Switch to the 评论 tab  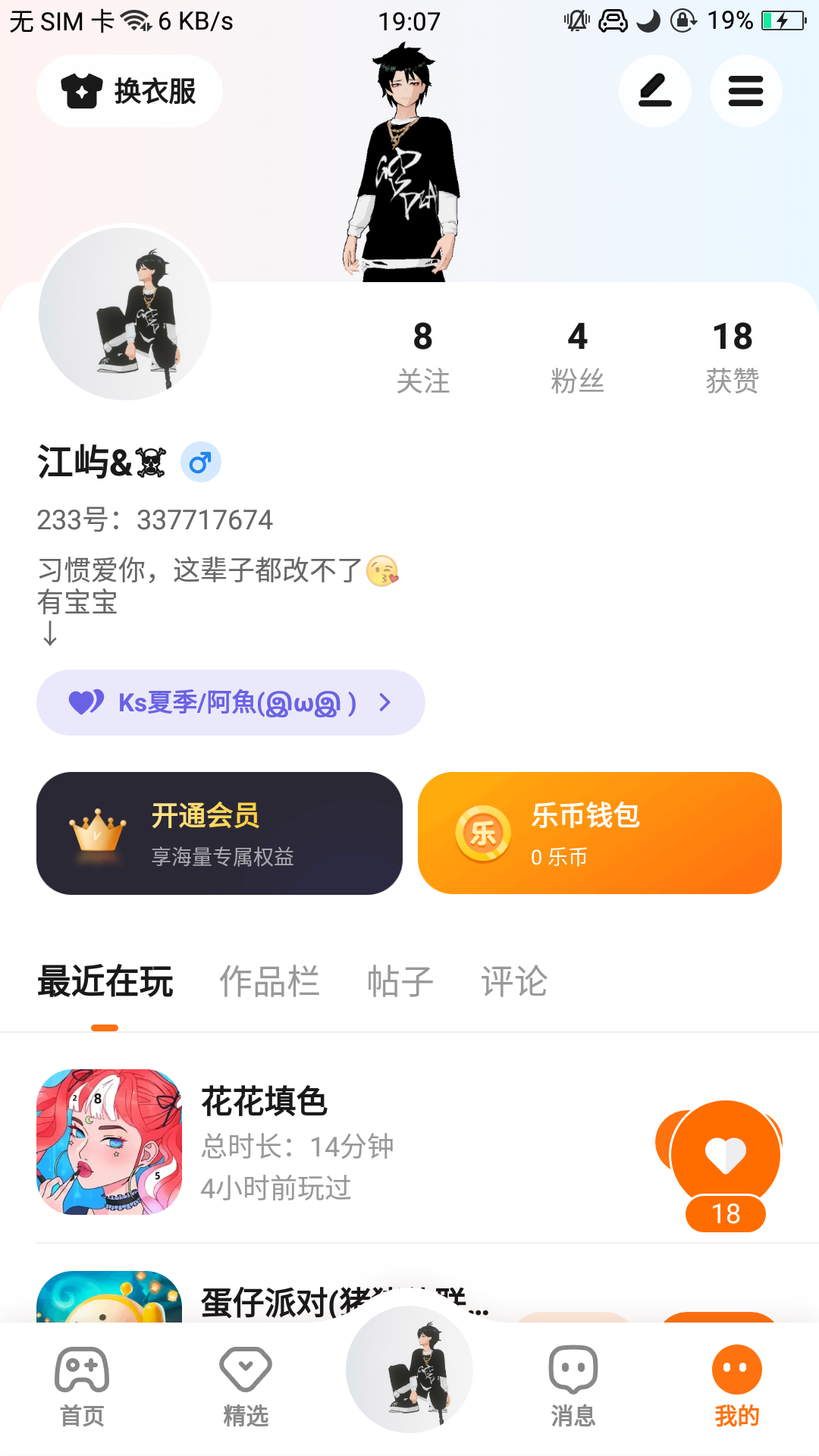coord(514,981)
